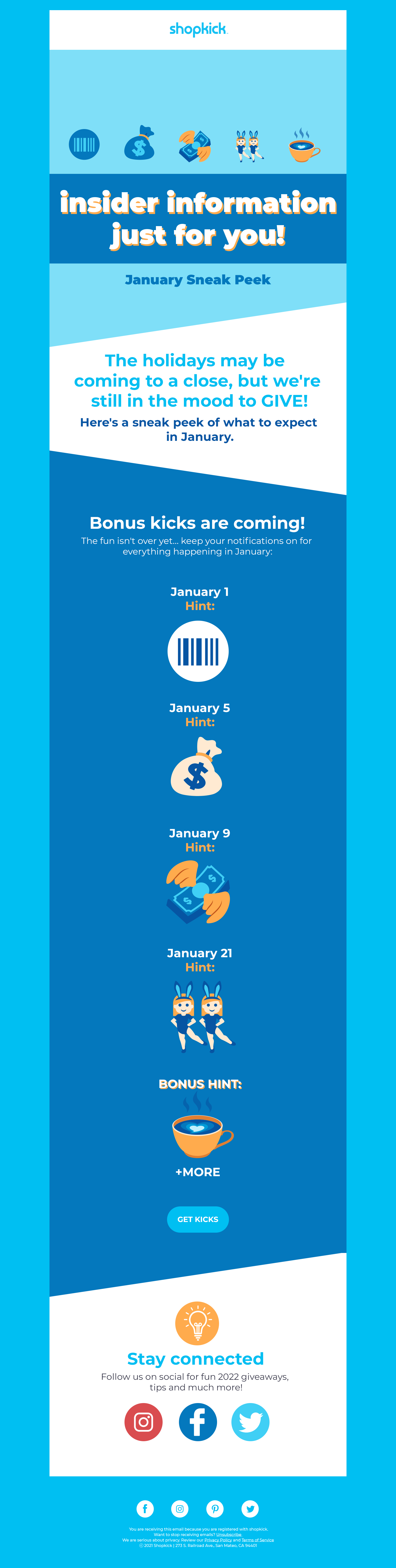Visit Facebook via the small footer icon
Image resolution: width=396 pixels, height=1568 pixels.
[145, 1508]
